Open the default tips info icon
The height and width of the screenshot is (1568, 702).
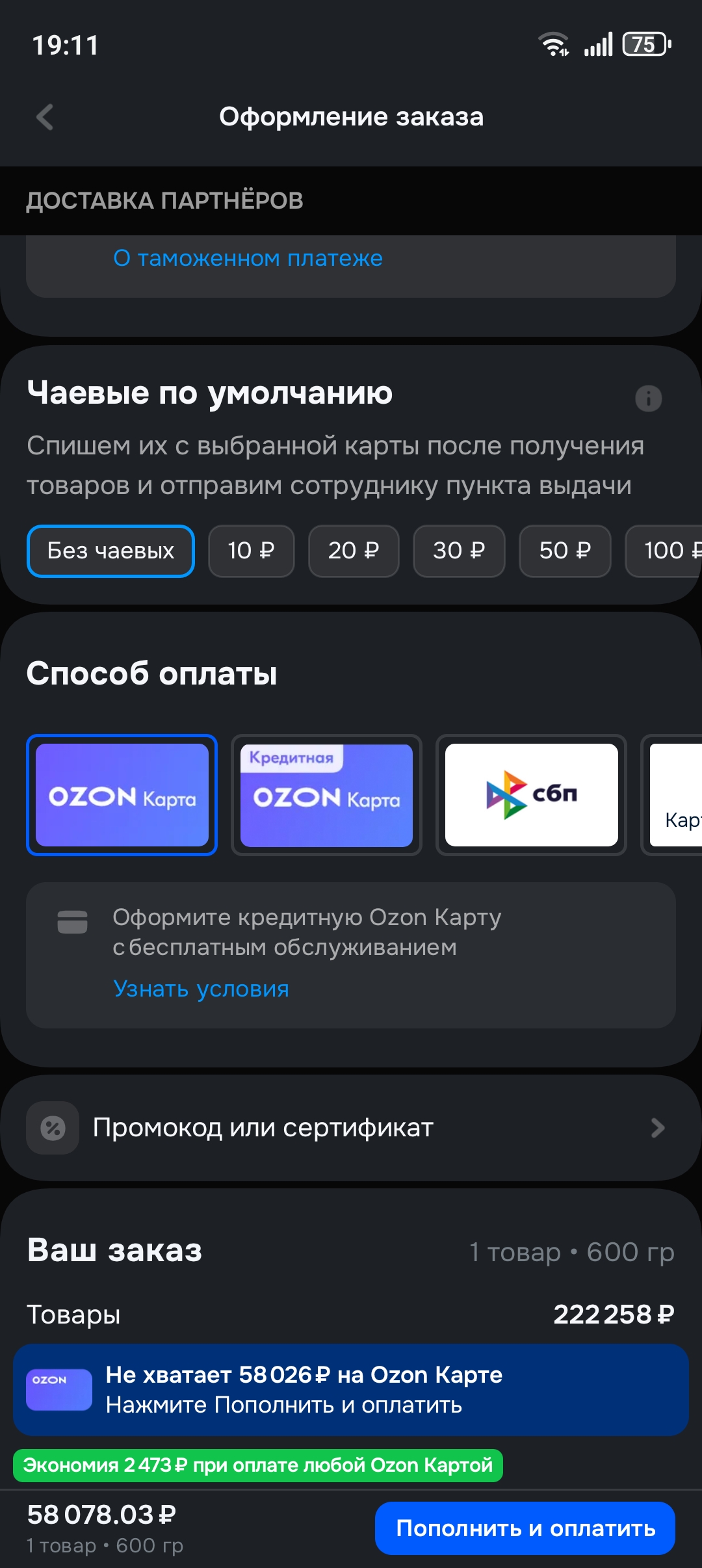click(x=648, y=399)
